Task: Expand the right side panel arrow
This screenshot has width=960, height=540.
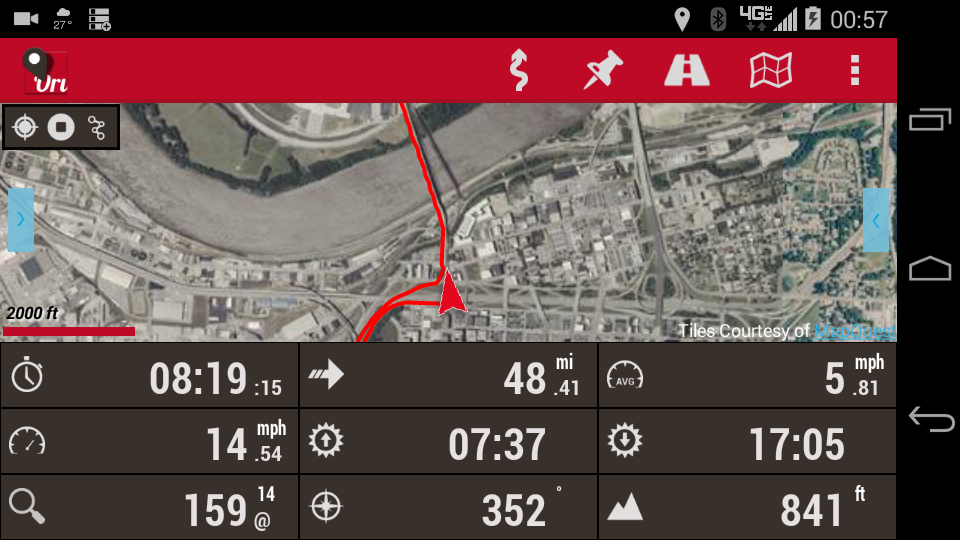Action: (876, 220)
